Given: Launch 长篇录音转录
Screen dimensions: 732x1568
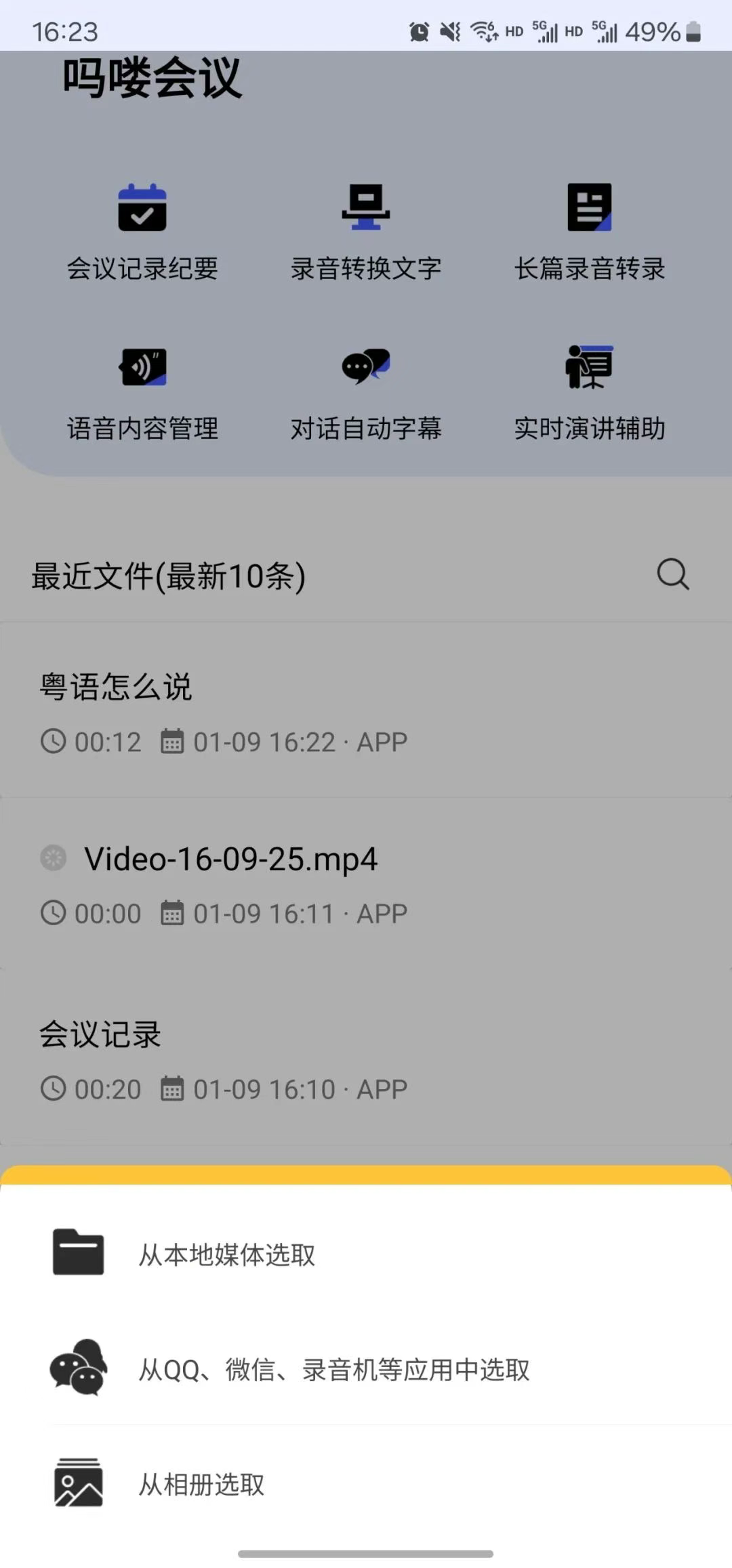Looking at the screenshot, I should tap(590, 232).
